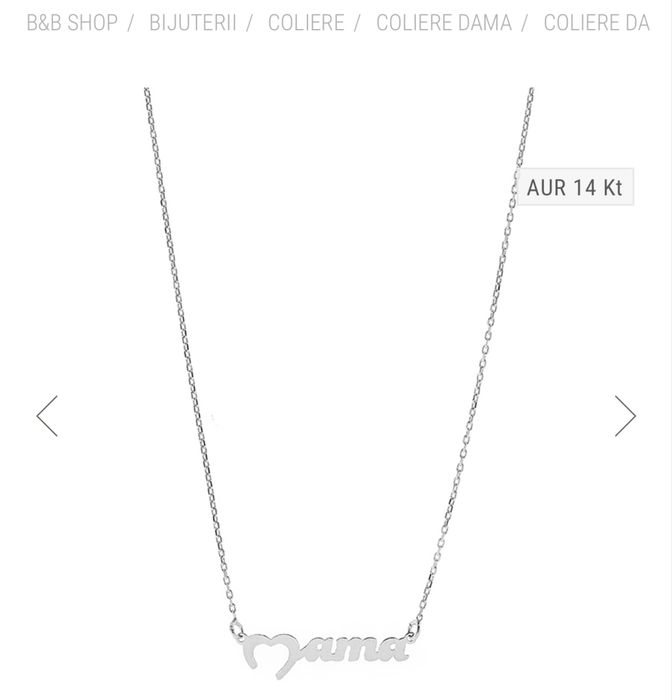Navigate to the COLIERE DAMA breadcrumb

(x=443, y=22)
